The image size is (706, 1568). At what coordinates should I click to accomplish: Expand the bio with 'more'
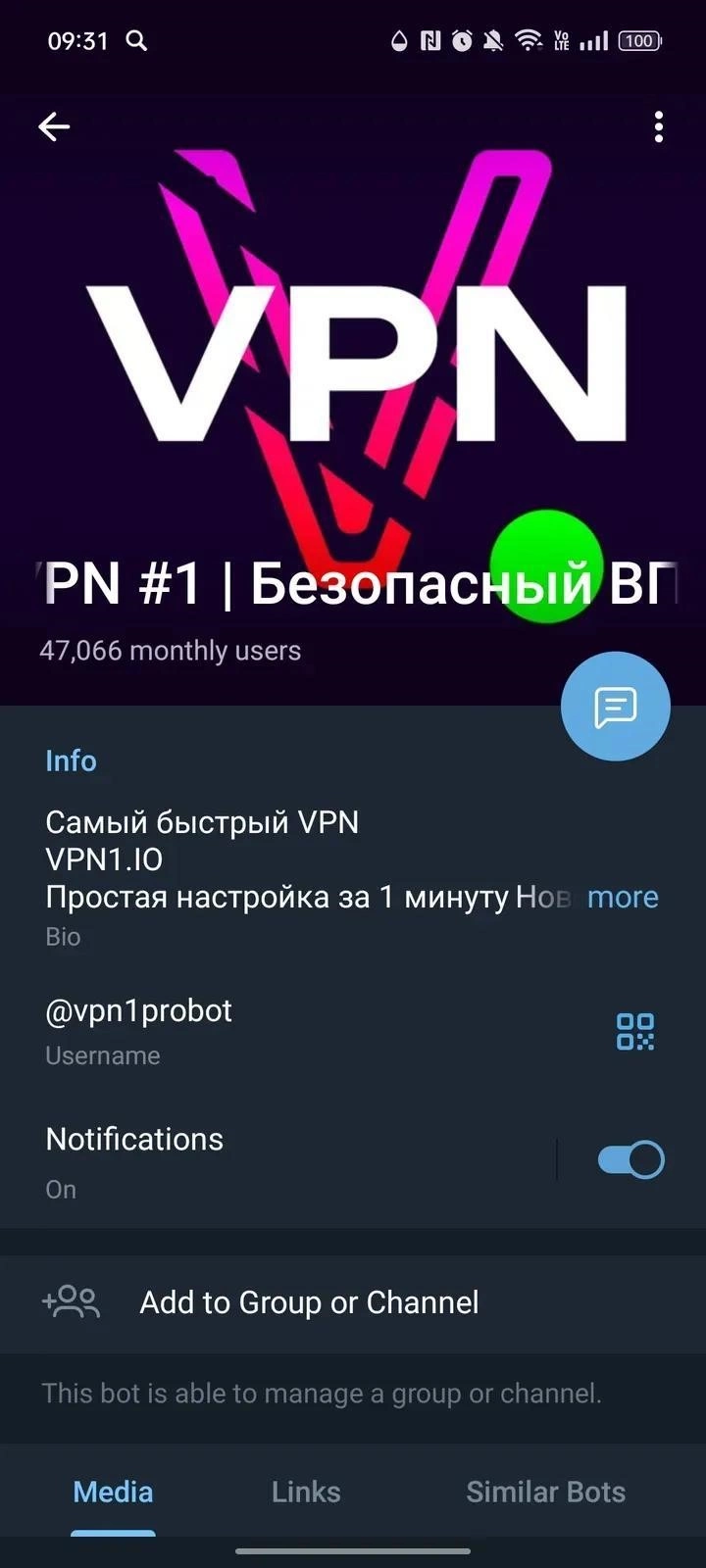623,897
